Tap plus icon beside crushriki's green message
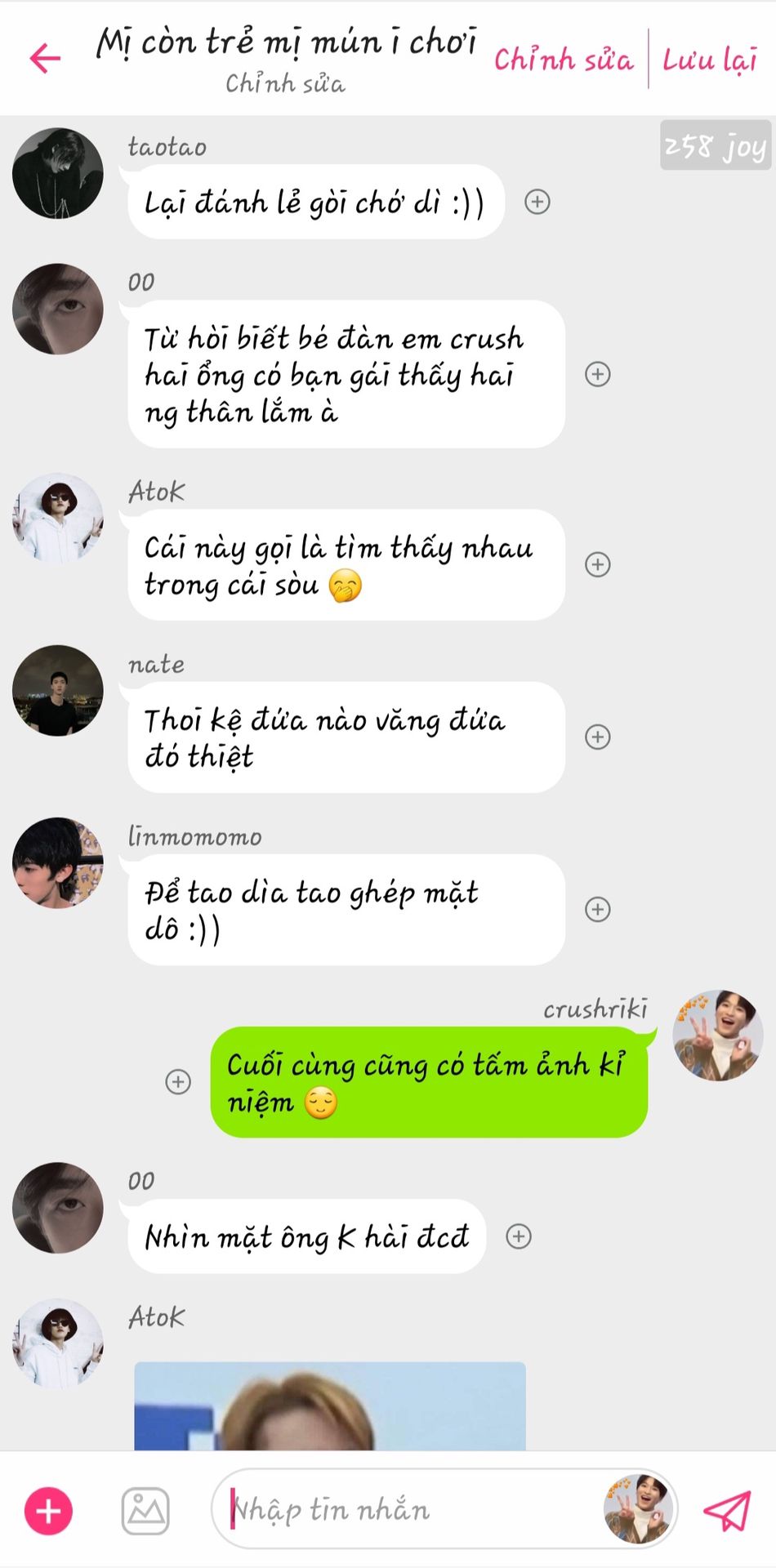Viewport: 776px width, 1568px height. point(178,1081)
